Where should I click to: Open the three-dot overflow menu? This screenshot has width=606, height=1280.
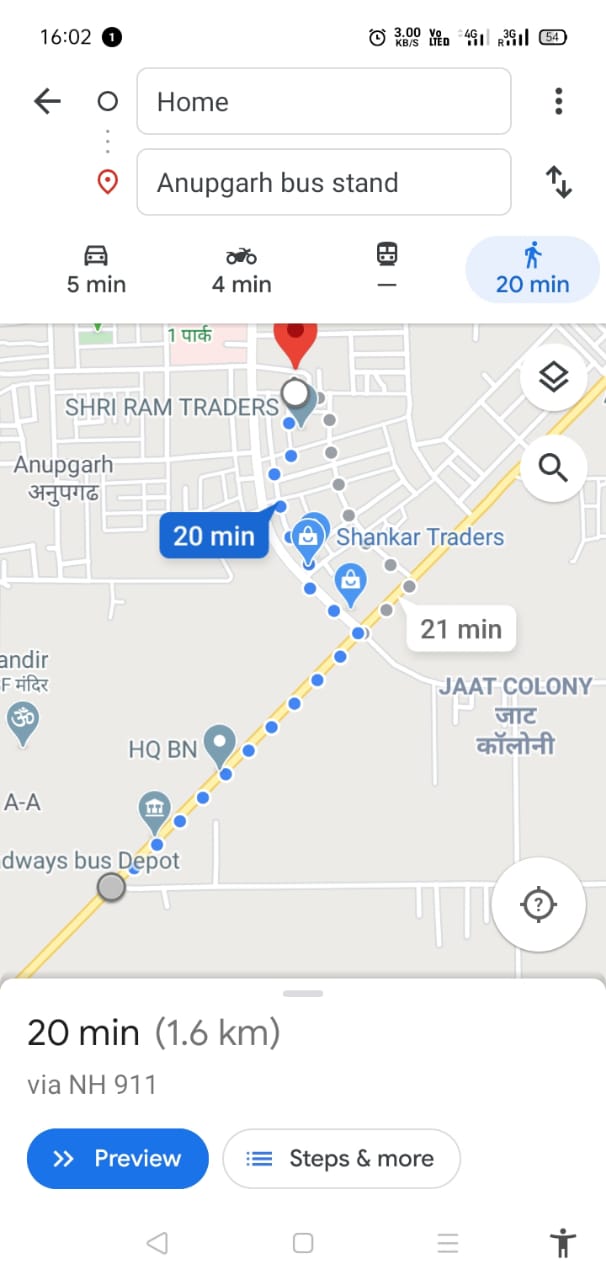(558, 101)
